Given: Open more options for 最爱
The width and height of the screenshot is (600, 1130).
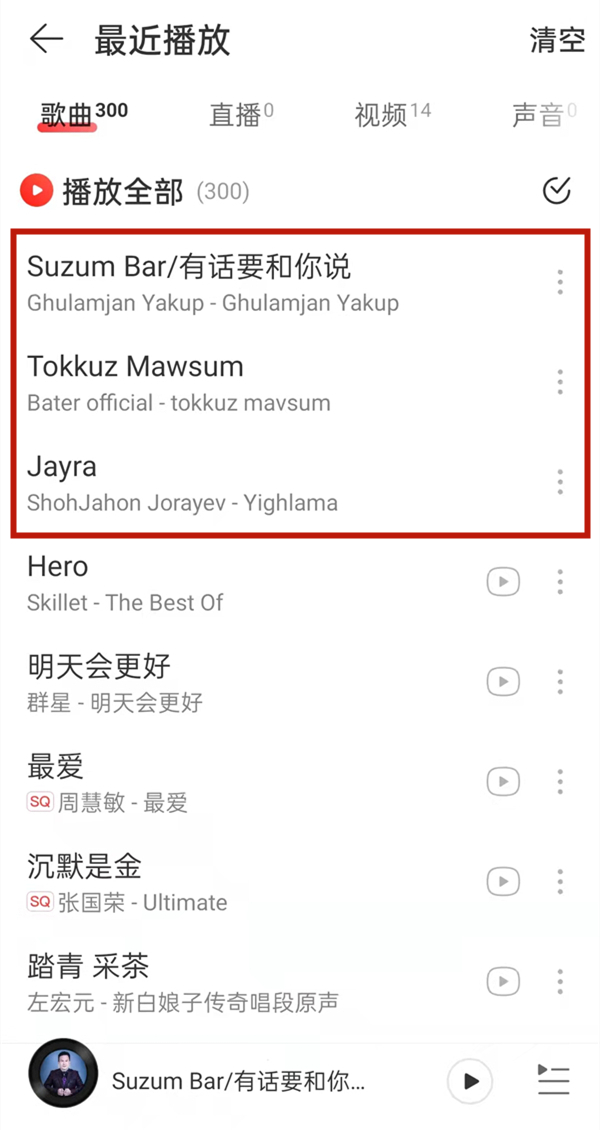Looking at the screenshot, I should tap(560, 782).
